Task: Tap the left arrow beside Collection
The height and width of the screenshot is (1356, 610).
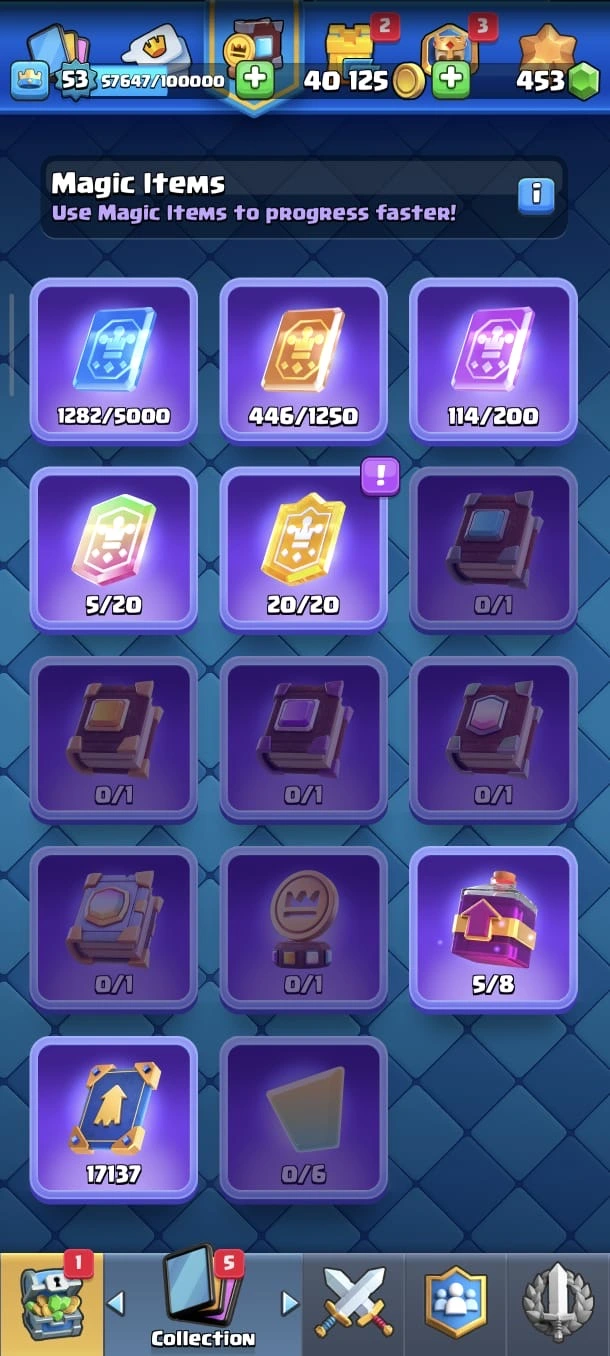Action: (x=116, y=1303)
